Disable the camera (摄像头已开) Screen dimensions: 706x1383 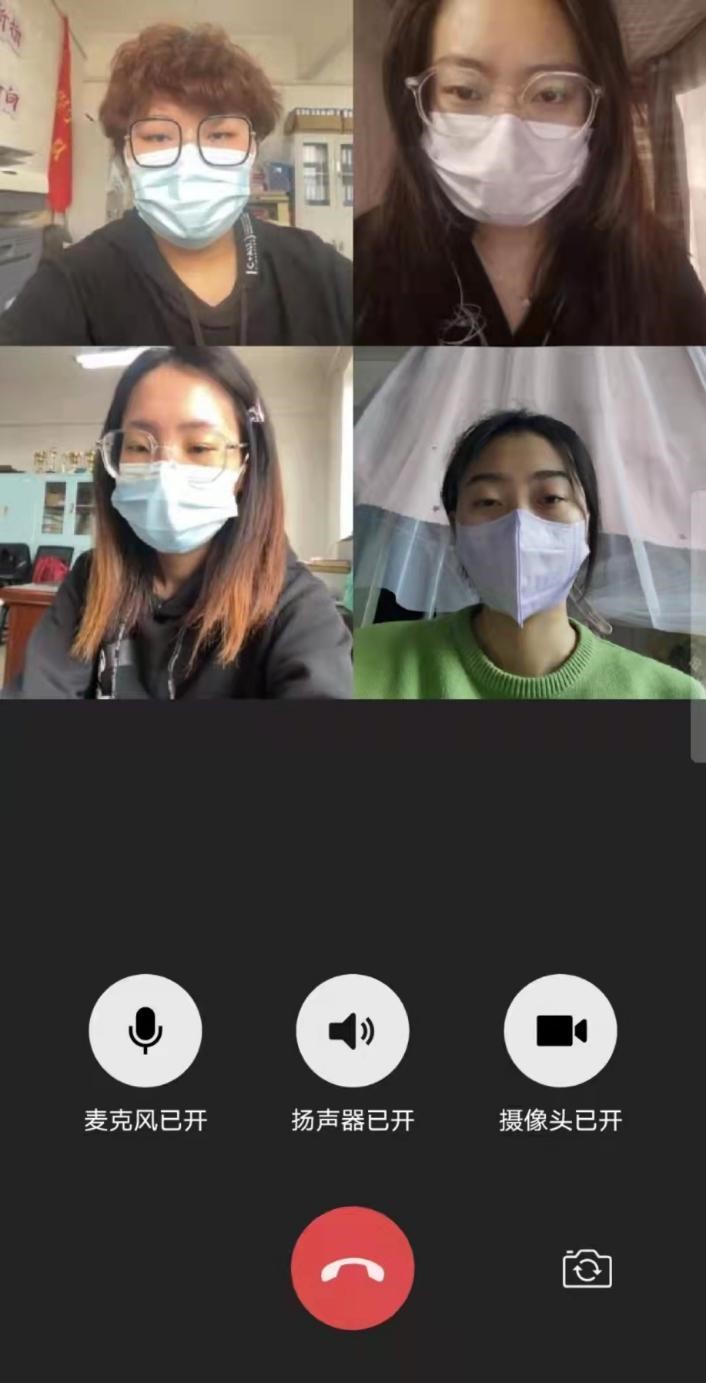[560, 1030]
